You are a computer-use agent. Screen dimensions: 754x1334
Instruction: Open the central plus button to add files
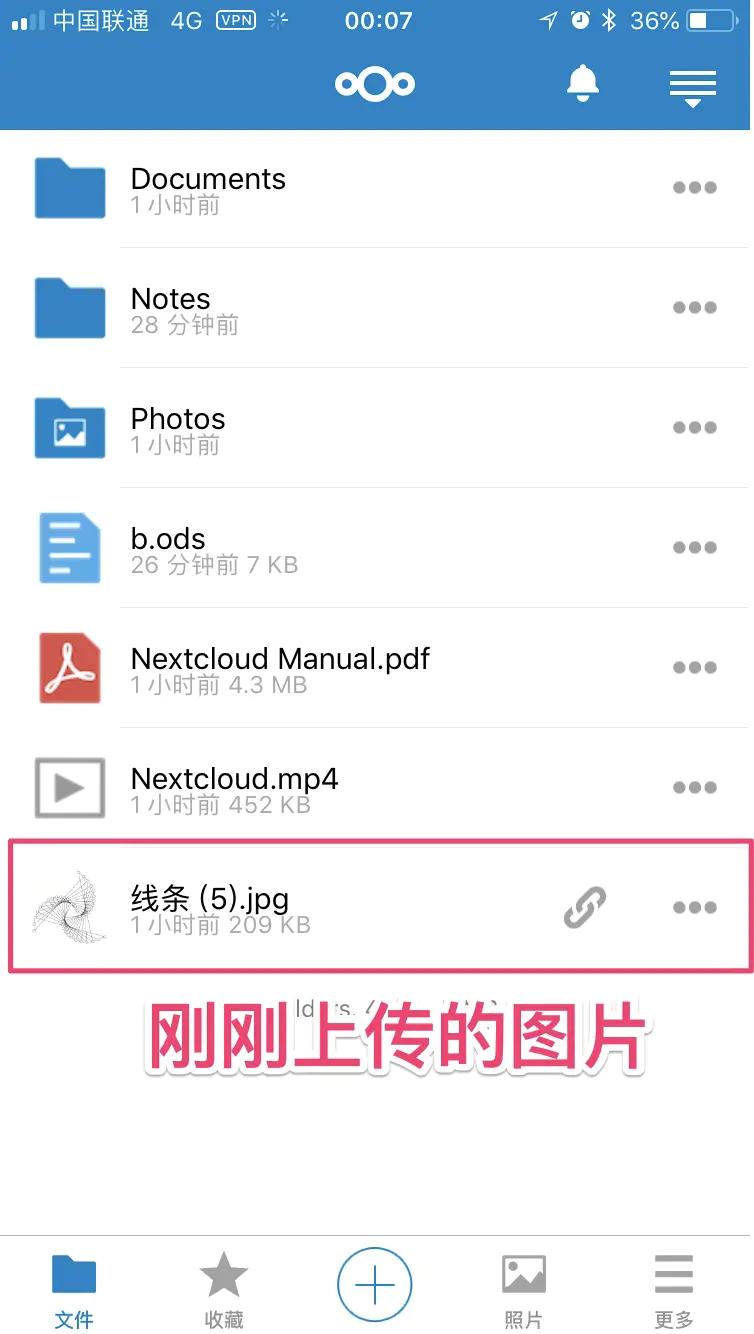375,1283
